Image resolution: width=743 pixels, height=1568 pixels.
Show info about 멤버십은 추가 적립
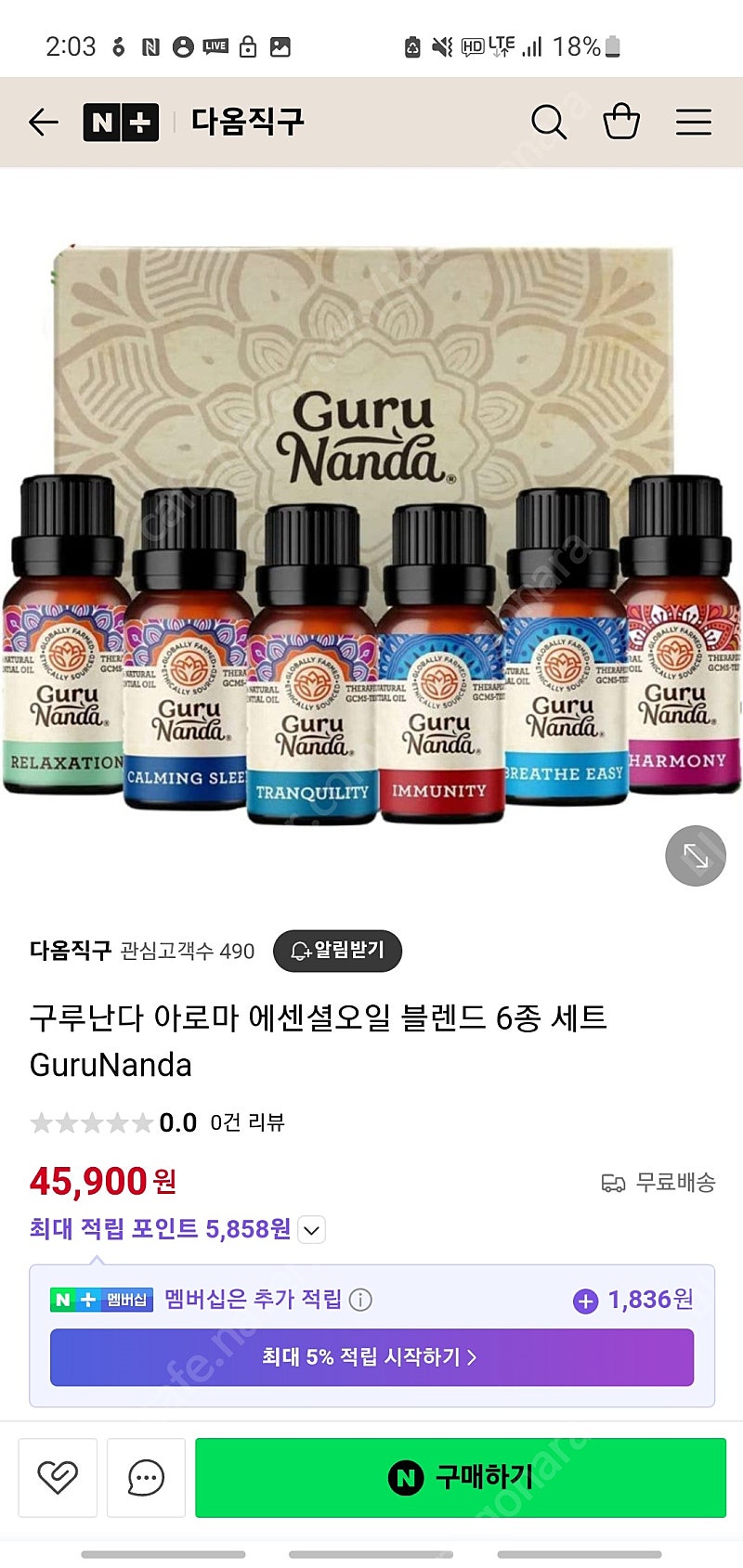(x=360, y=1300)
